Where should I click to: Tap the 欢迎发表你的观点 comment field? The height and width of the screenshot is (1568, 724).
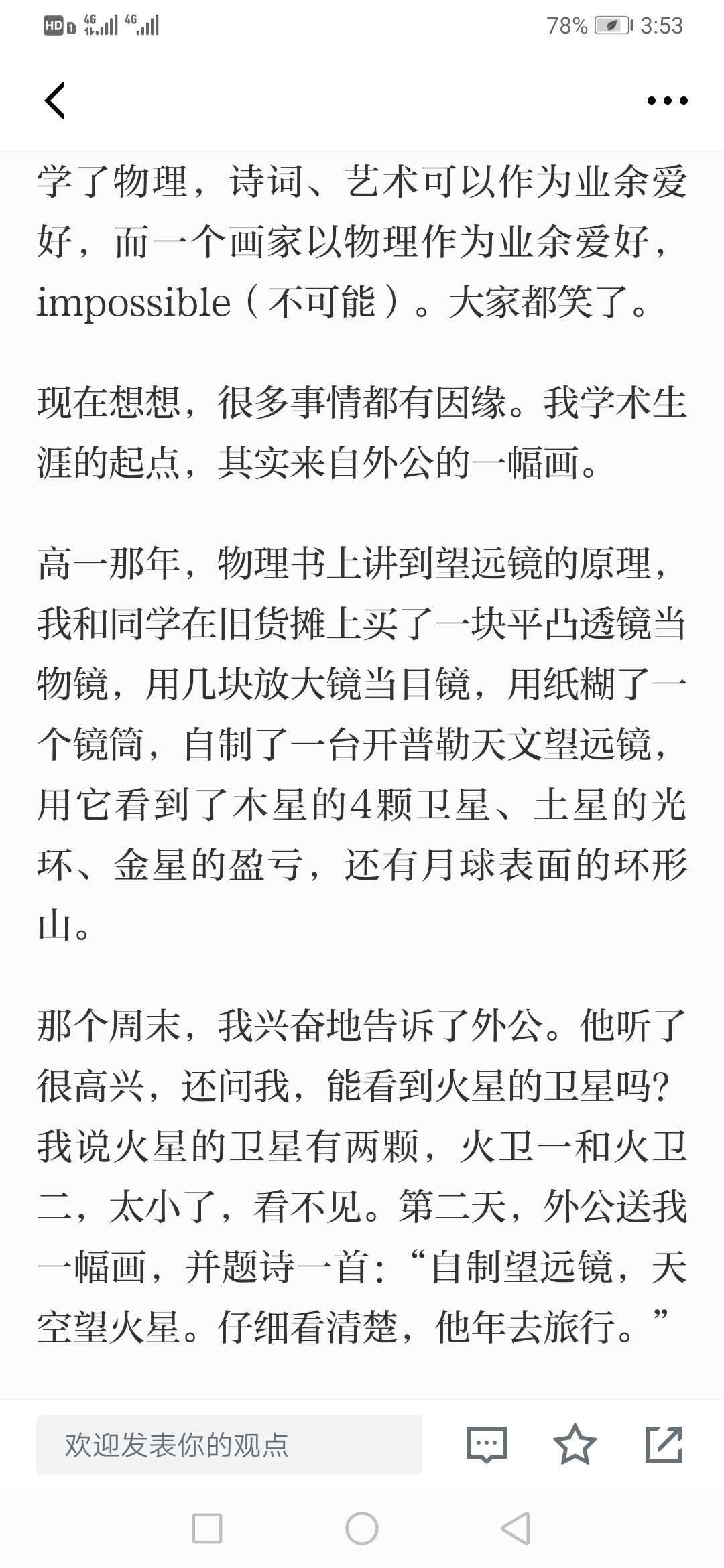tap(229, 1445)
